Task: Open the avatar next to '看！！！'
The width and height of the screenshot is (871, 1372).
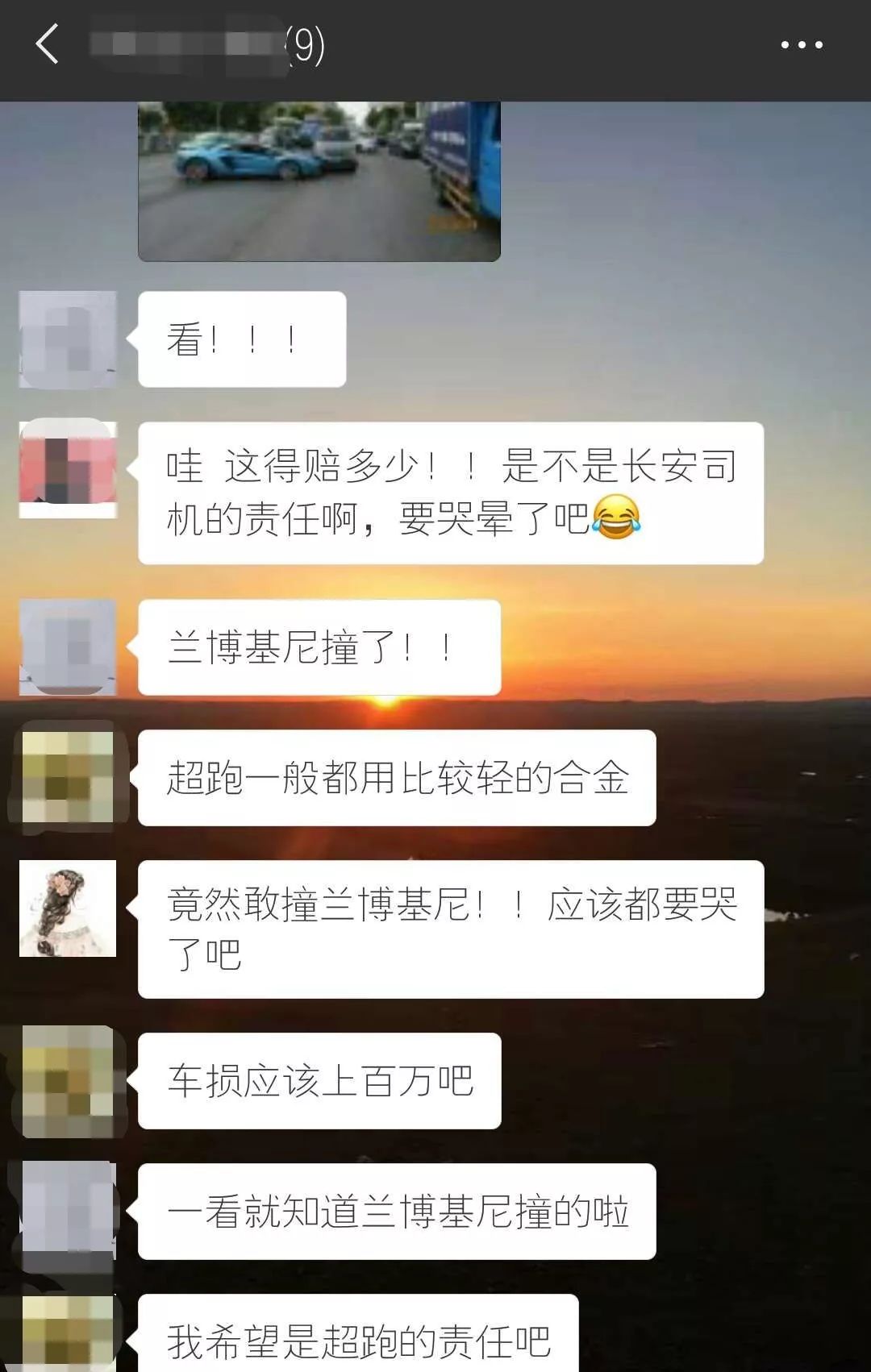Action: point(68,339)
